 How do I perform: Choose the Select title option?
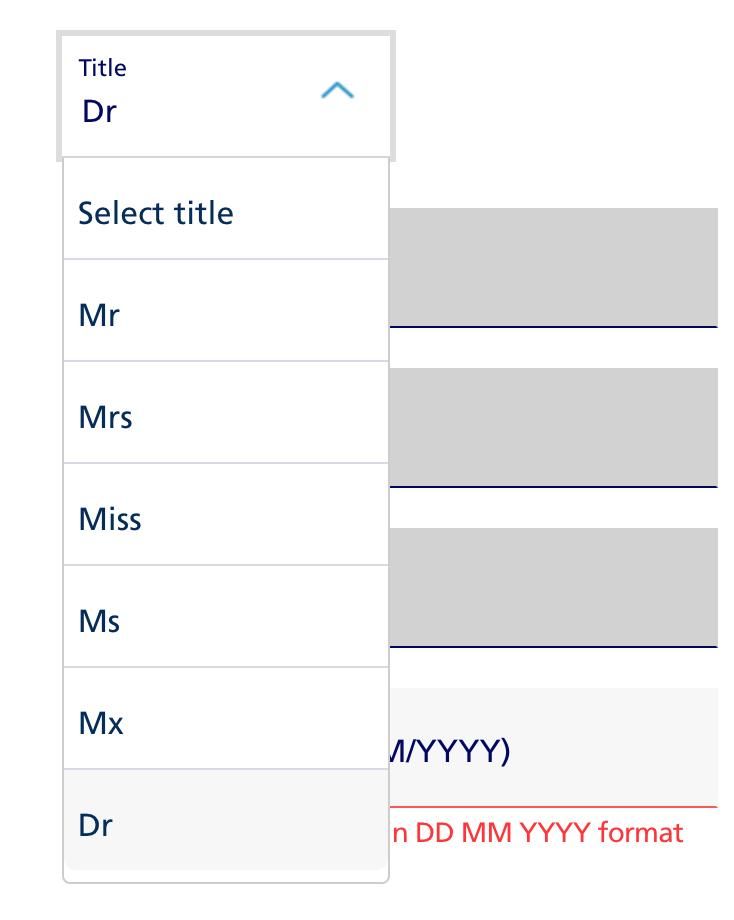coord(225,212)
